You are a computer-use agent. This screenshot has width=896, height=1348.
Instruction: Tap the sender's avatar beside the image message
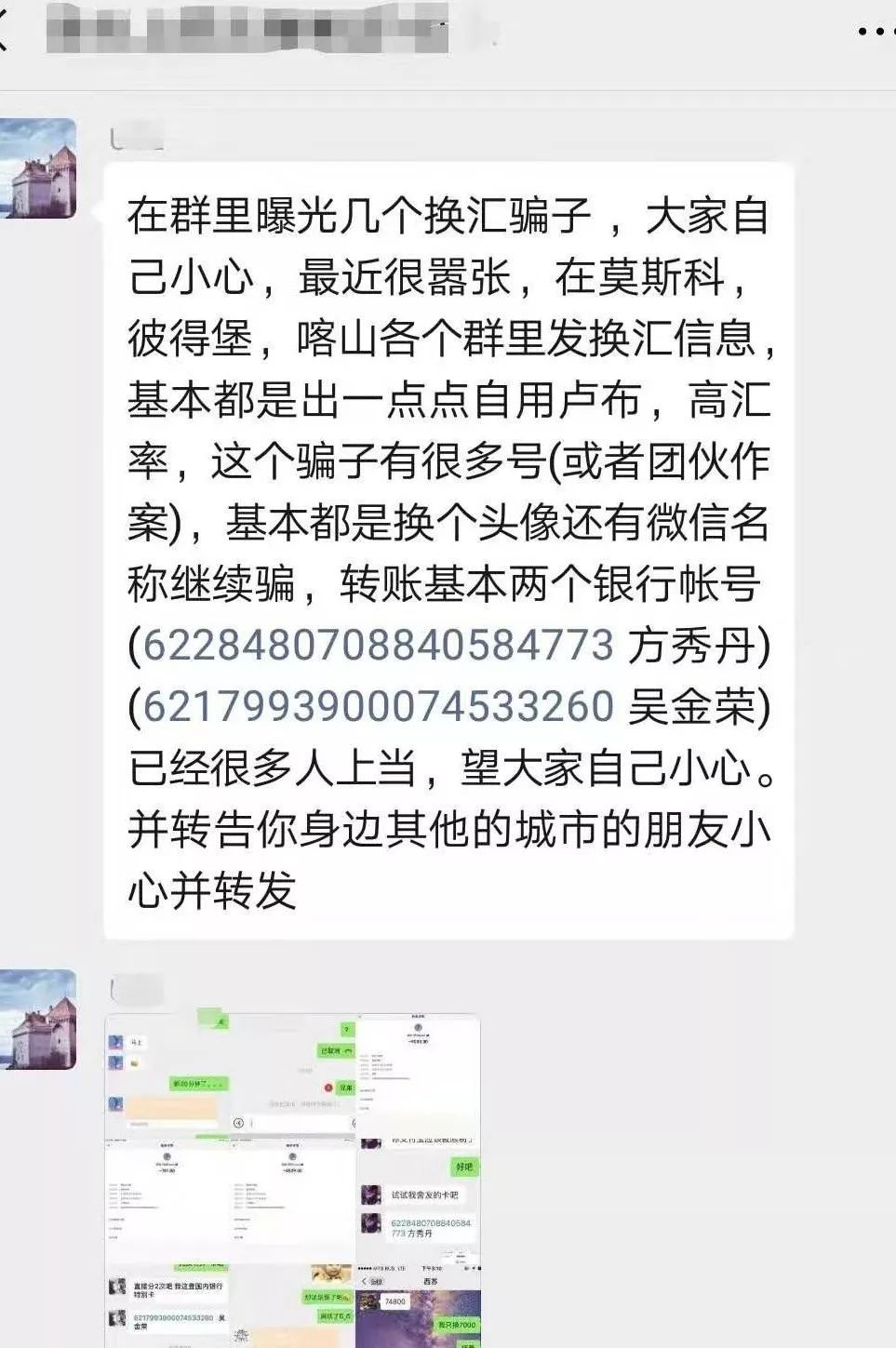pos(38,1019)
